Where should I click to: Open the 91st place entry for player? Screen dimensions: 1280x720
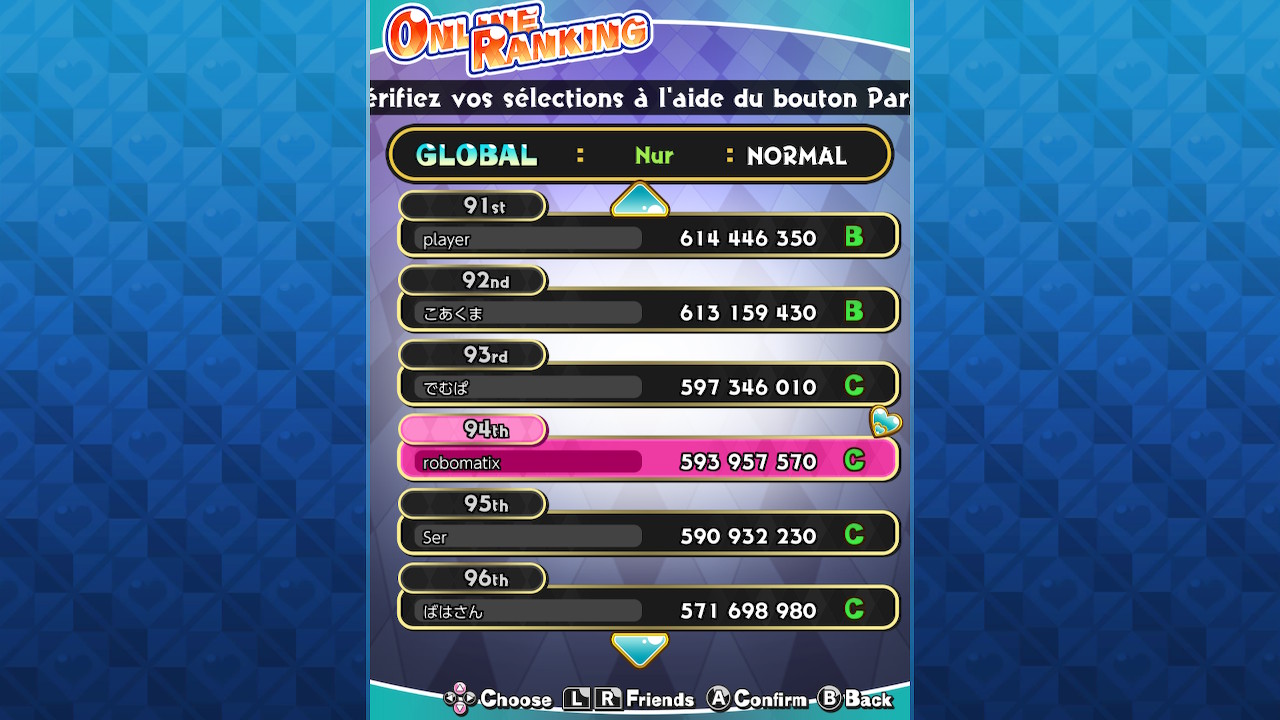click(x=648, y=237)
